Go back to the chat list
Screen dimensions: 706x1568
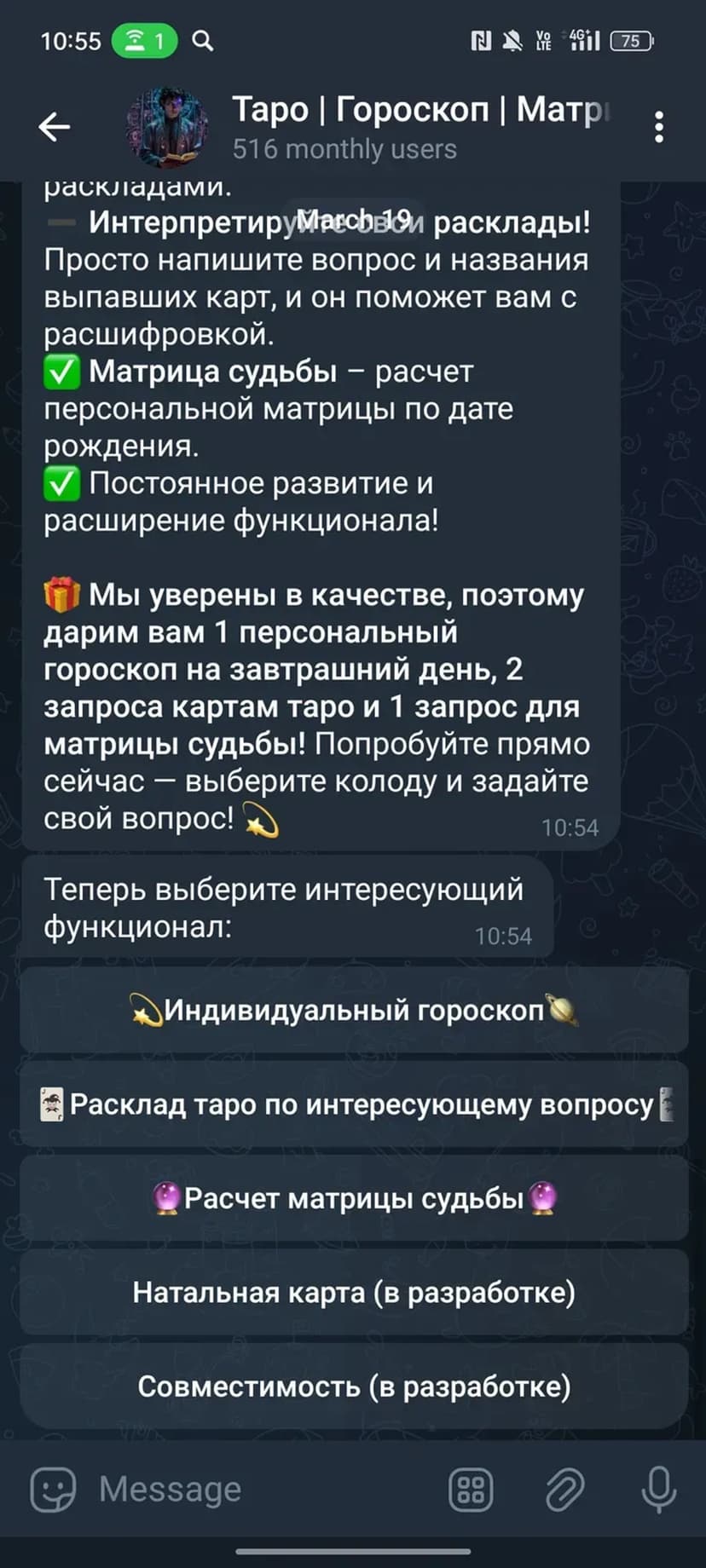[x=54, y=127]
